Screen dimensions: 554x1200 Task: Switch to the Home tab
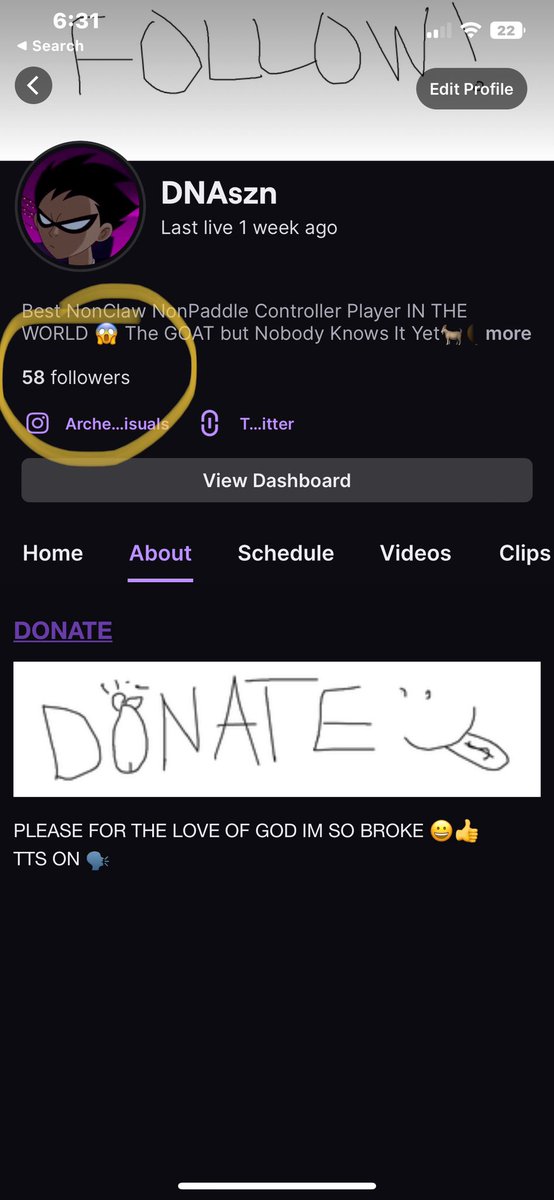click(x=53, y=553)
